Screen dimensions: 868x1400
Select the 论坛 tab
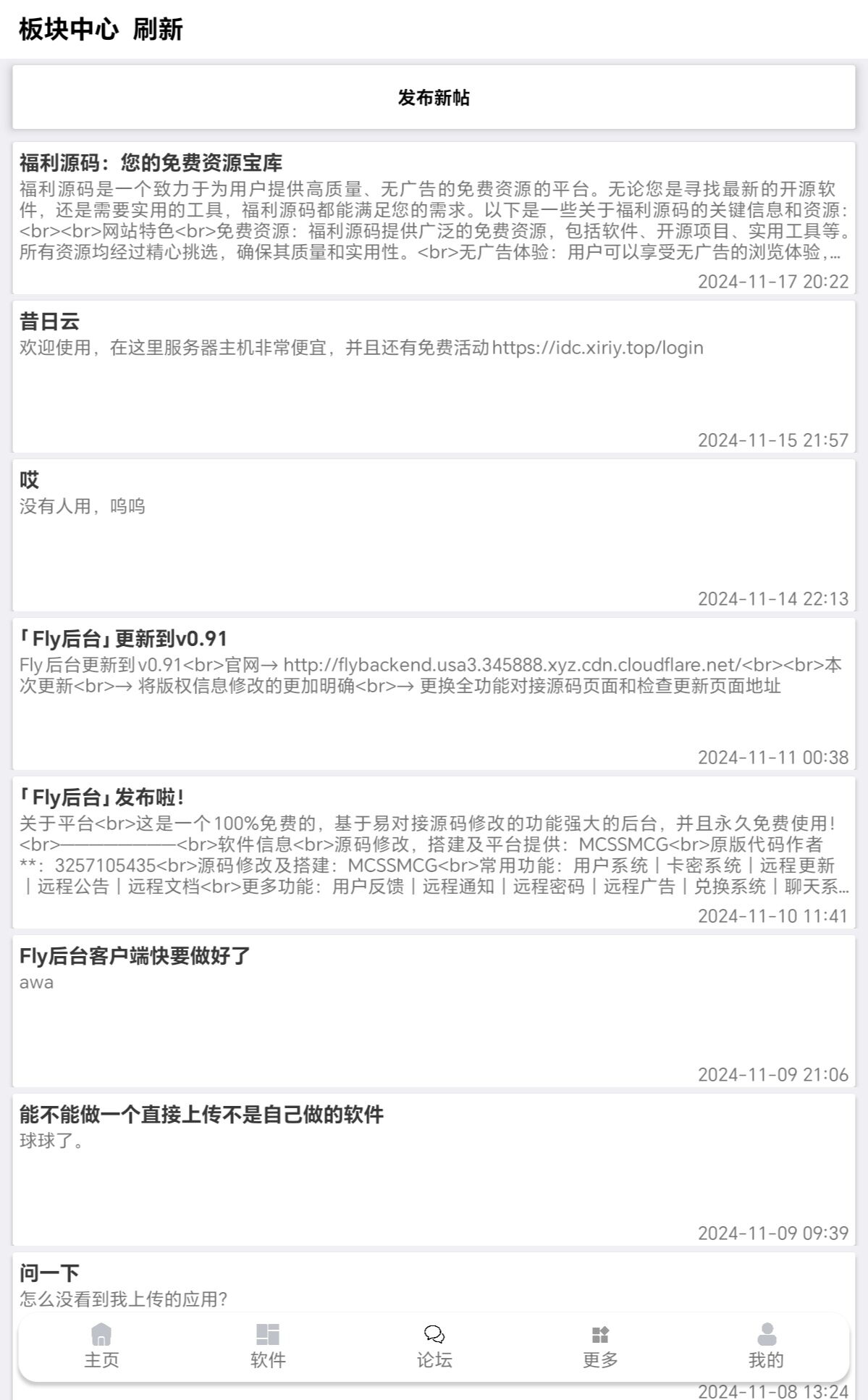pyautogui.click(x=434, y=1346)
